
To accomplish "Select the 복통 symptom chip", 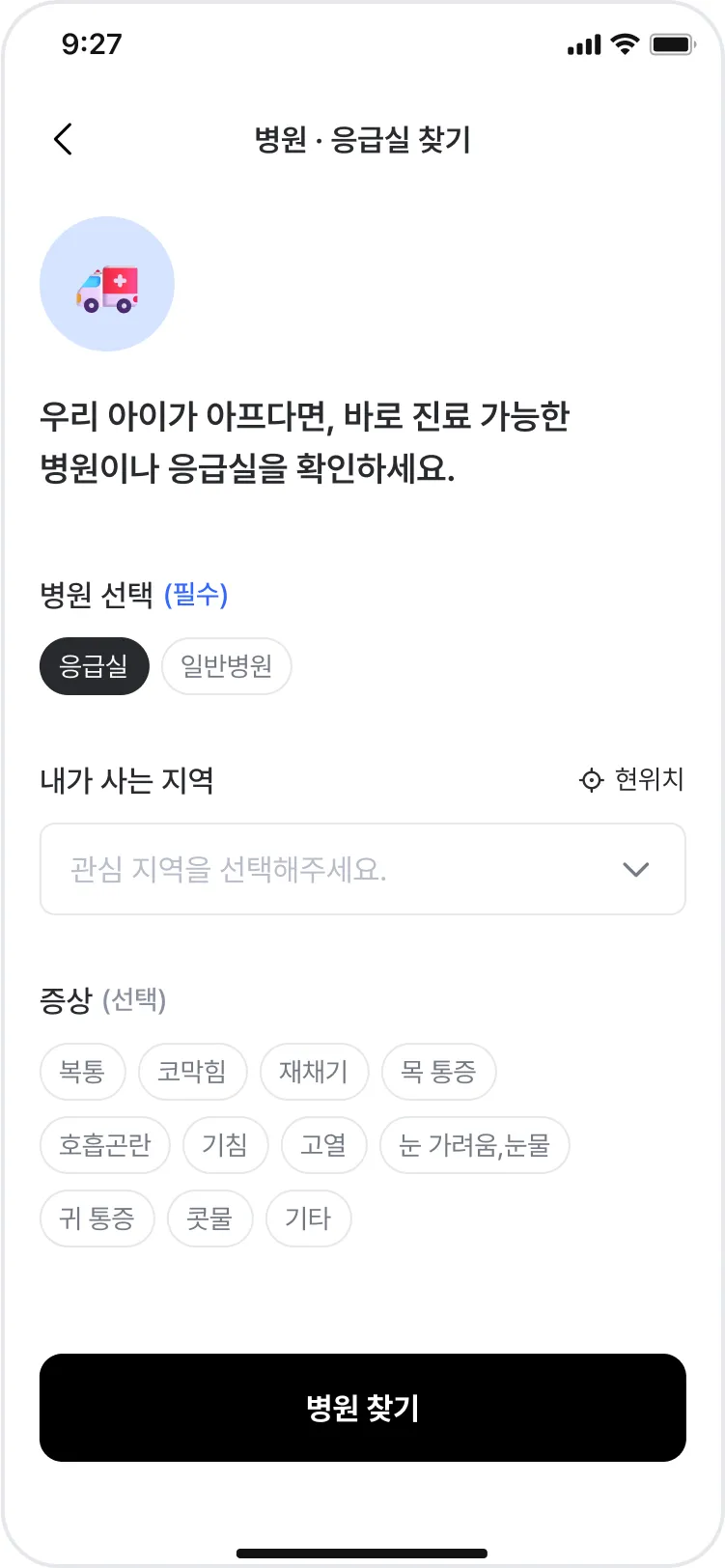I will 82,1072.
